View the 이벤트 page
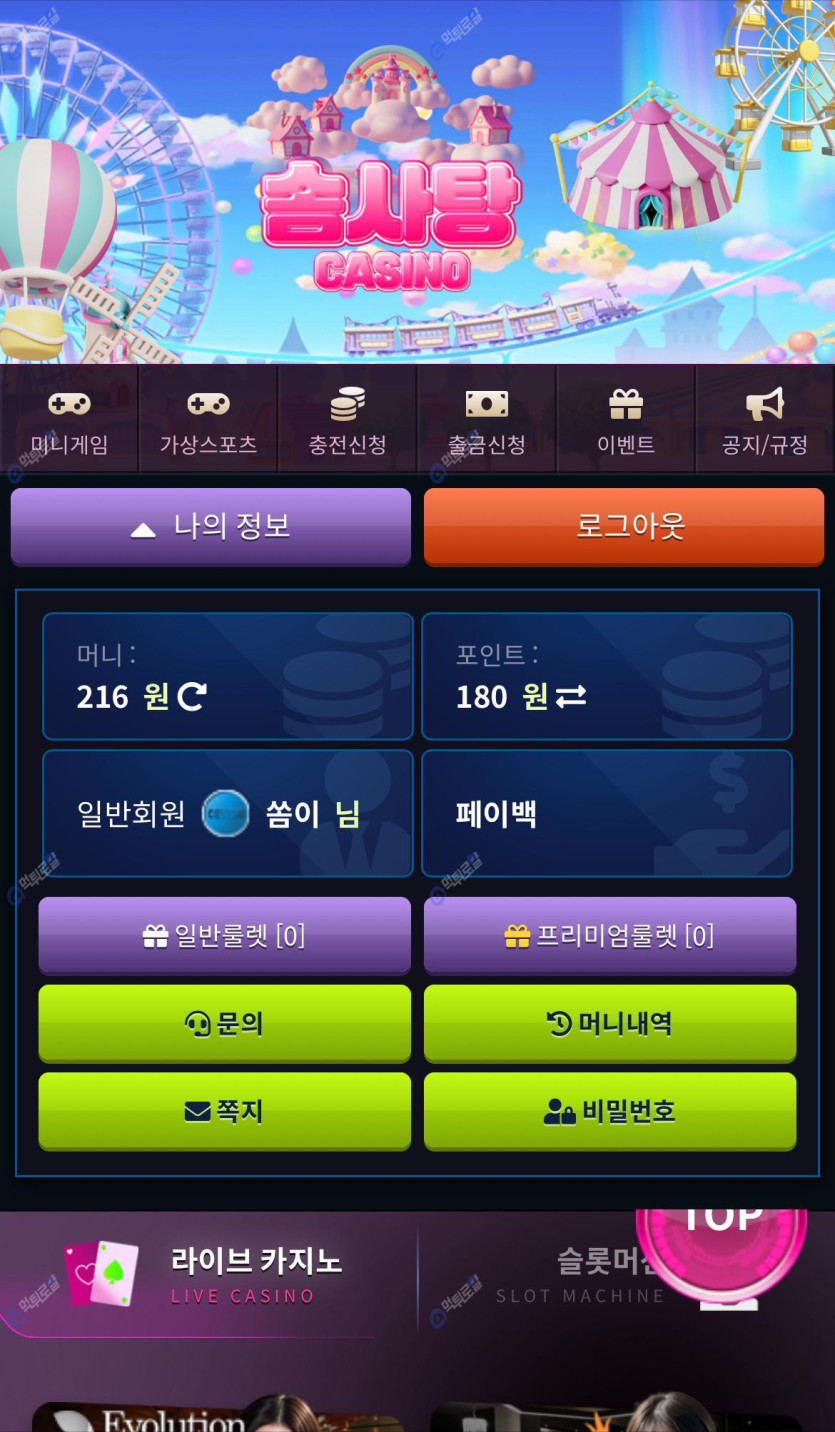 click(626, 421)
